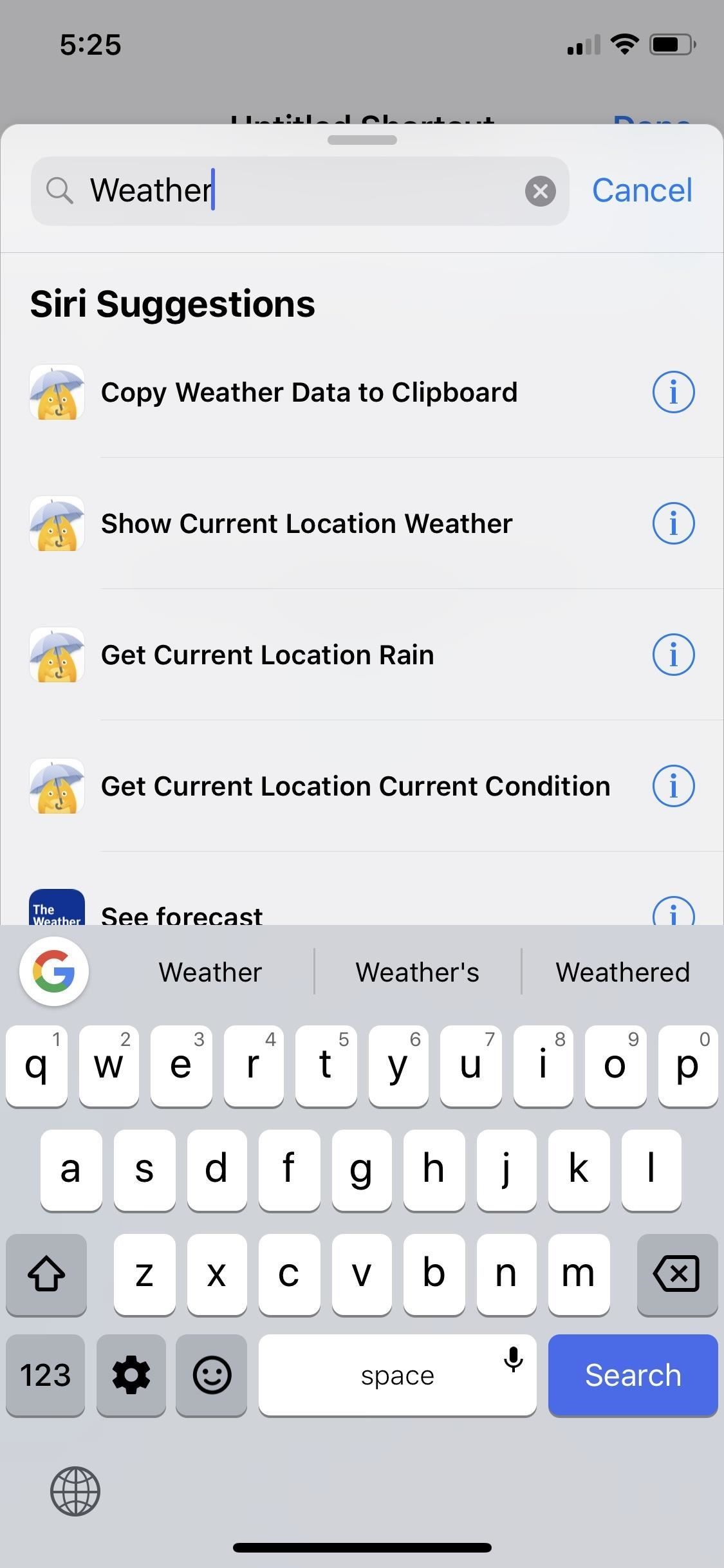Image resolution: width=724 pixels, height=1568 pixels.
Task: Open info for Get Current Location Current Condition
Action: point(673,785)
